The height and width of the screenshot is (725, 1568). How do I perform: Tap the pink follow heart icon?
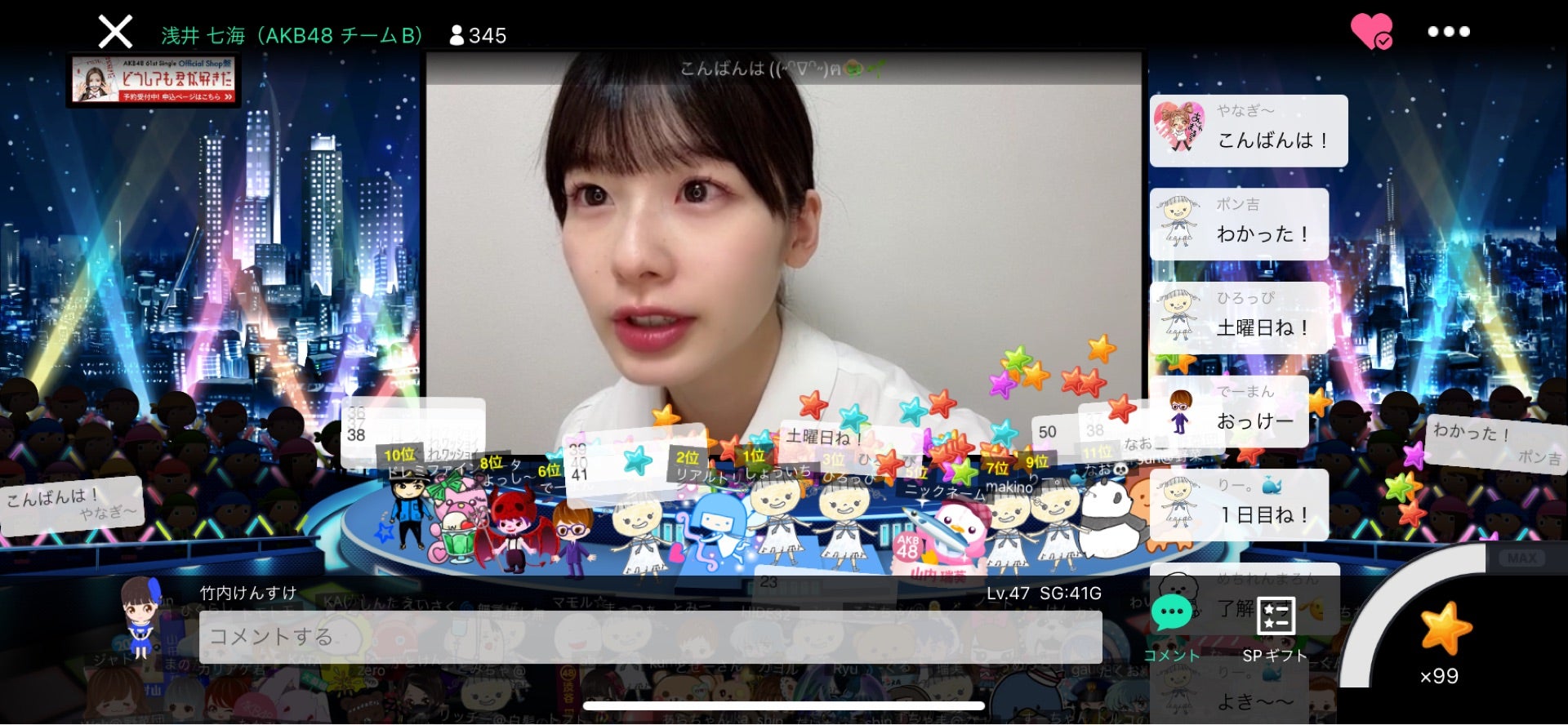tap(1370, 31)
